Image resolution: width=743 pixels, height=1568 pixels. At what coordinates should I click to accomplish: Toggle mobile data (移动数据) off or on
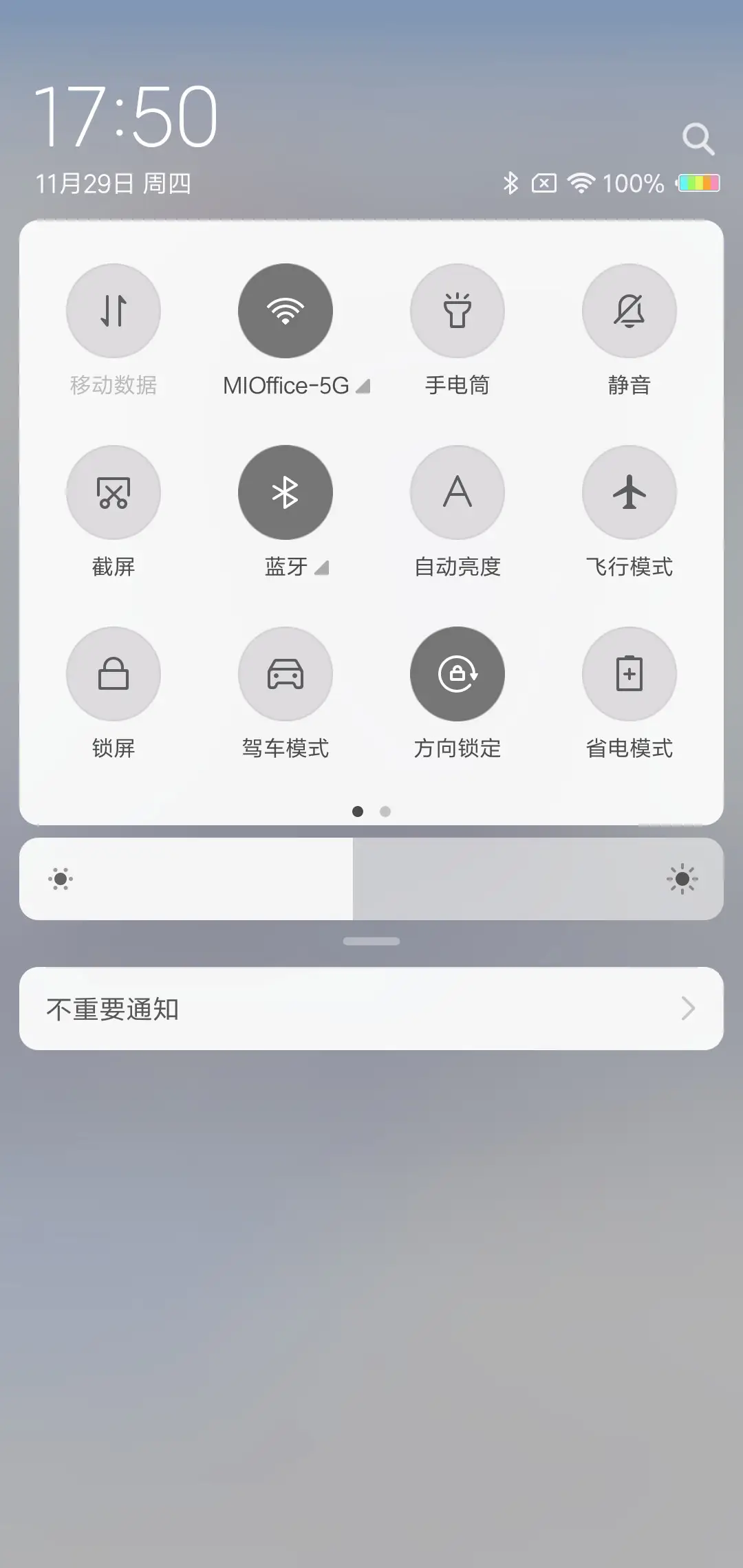114,311
